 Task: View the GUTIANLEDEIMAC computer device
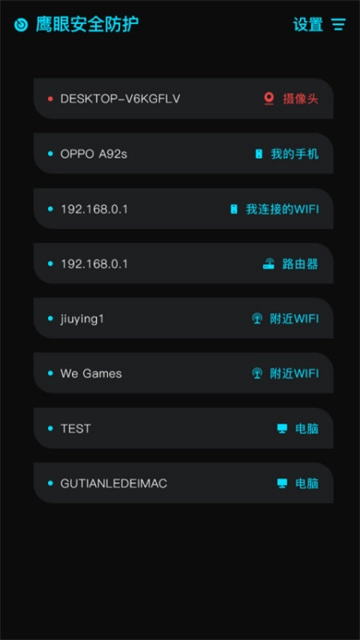tap(183, 483)
